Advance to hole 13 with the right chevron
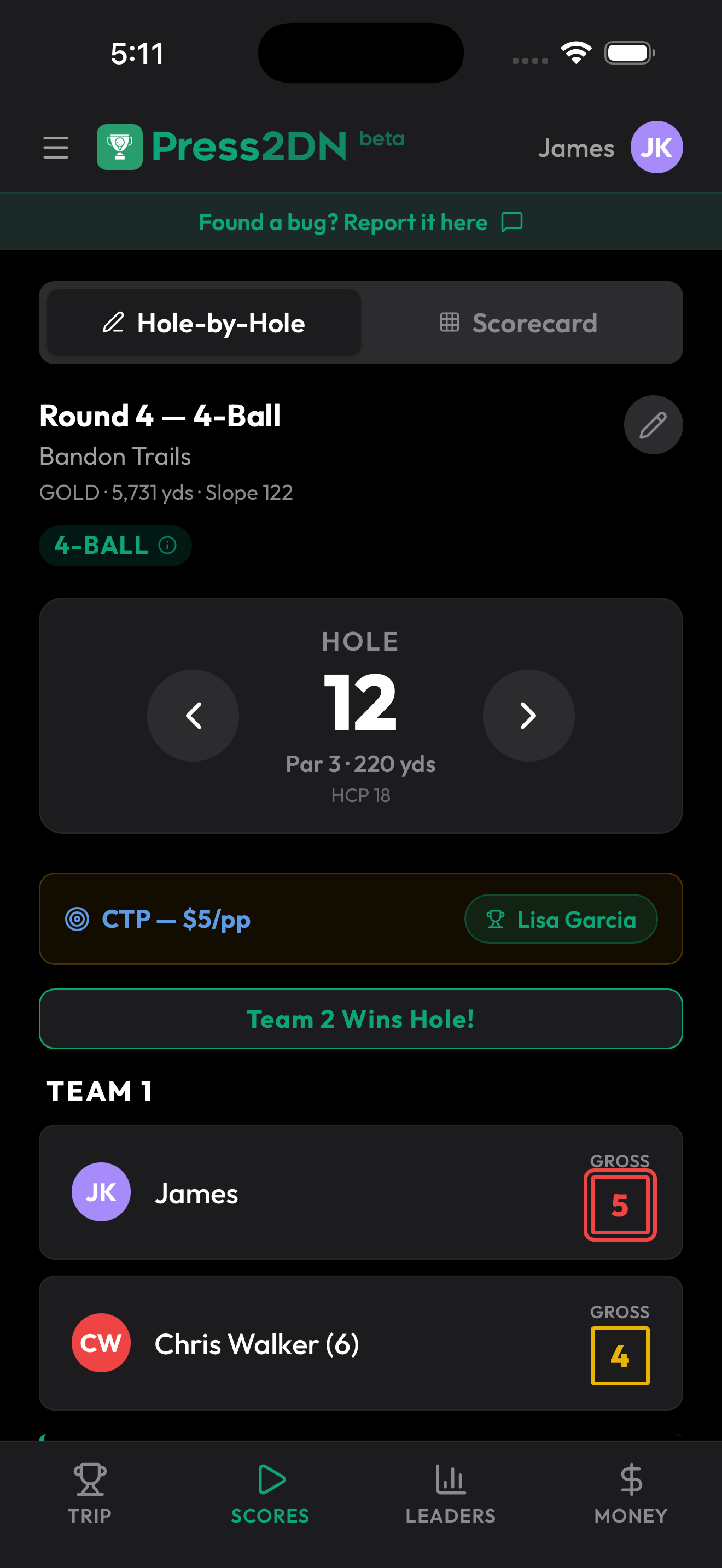 [528, 716]
